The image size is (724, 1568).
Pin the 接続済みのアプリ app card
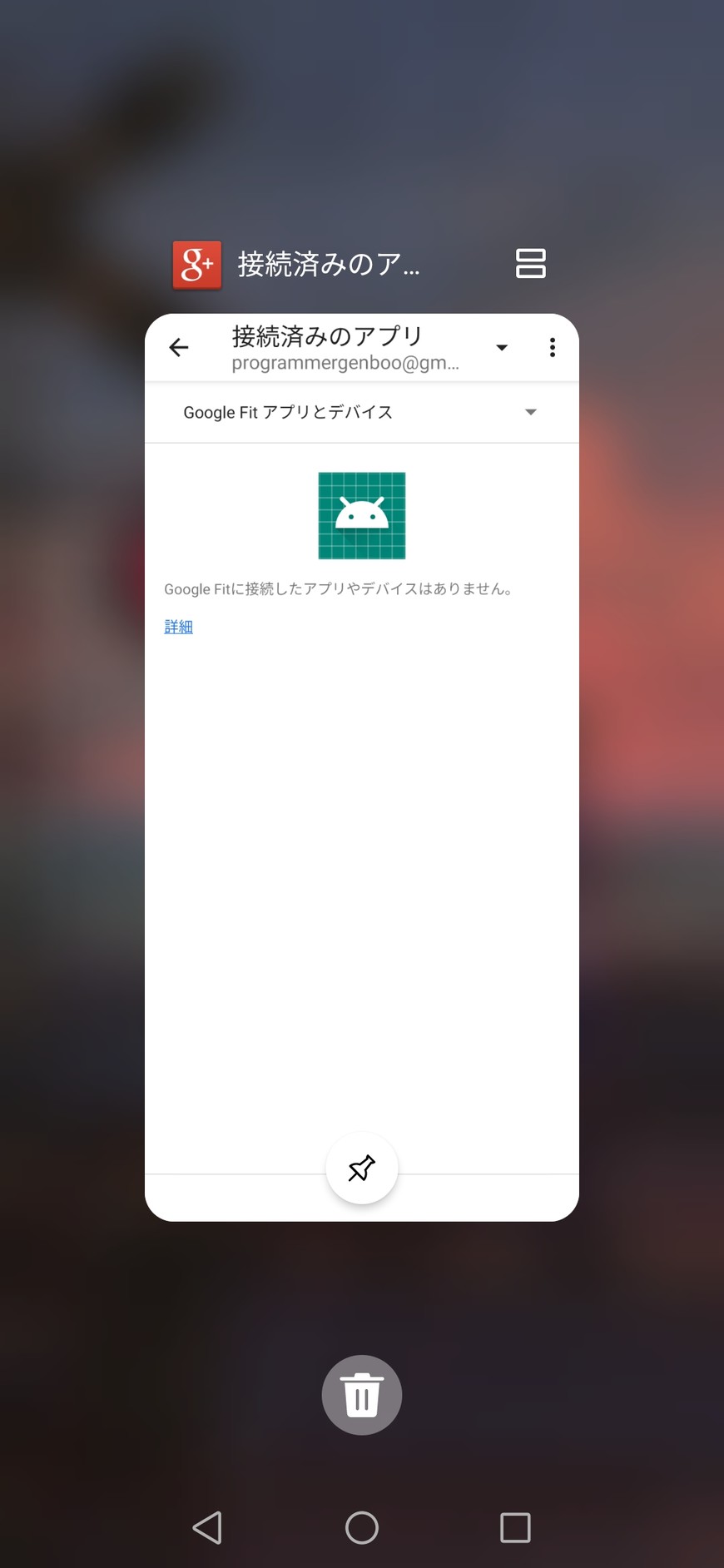[x=361, y=1169]
